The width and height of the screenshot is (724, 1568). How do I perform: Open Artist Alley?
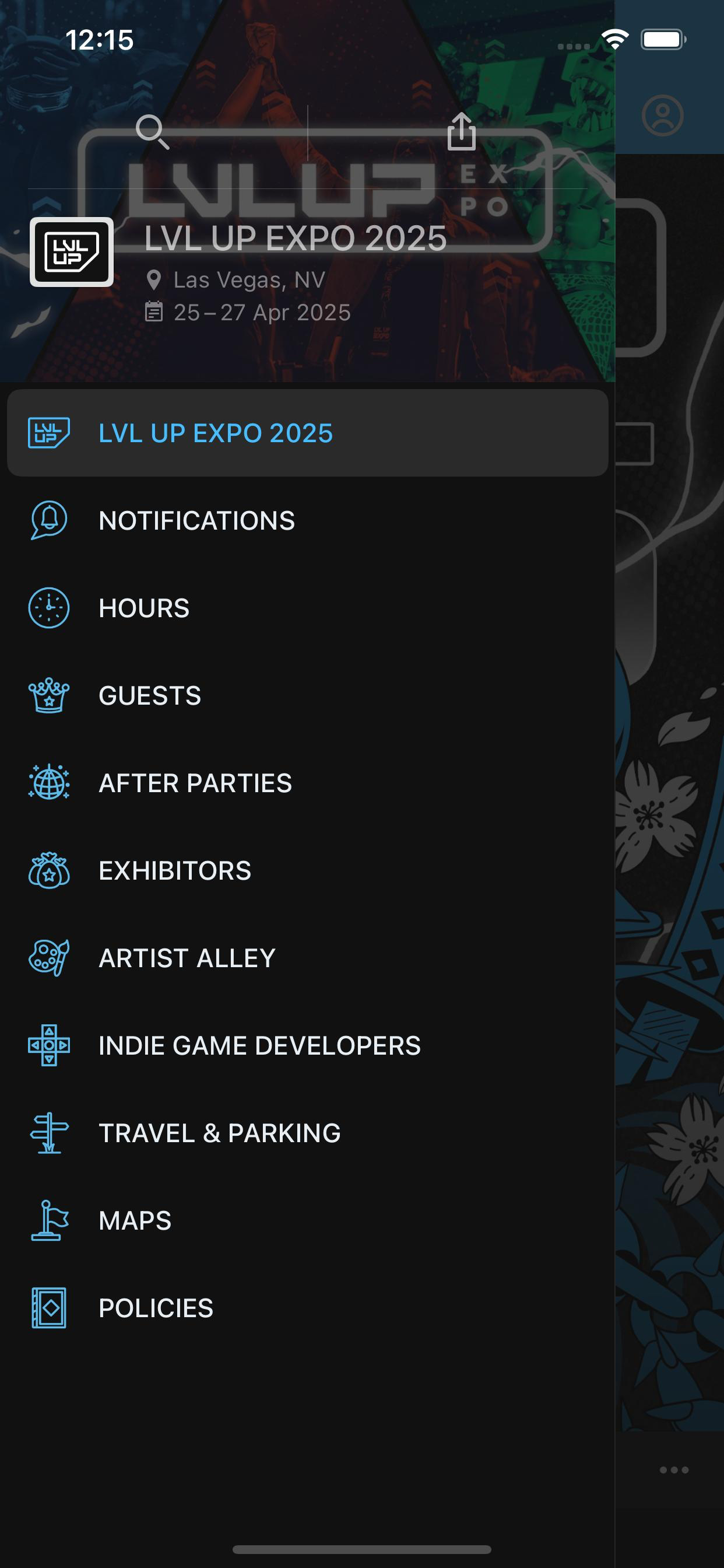(307, 958)
